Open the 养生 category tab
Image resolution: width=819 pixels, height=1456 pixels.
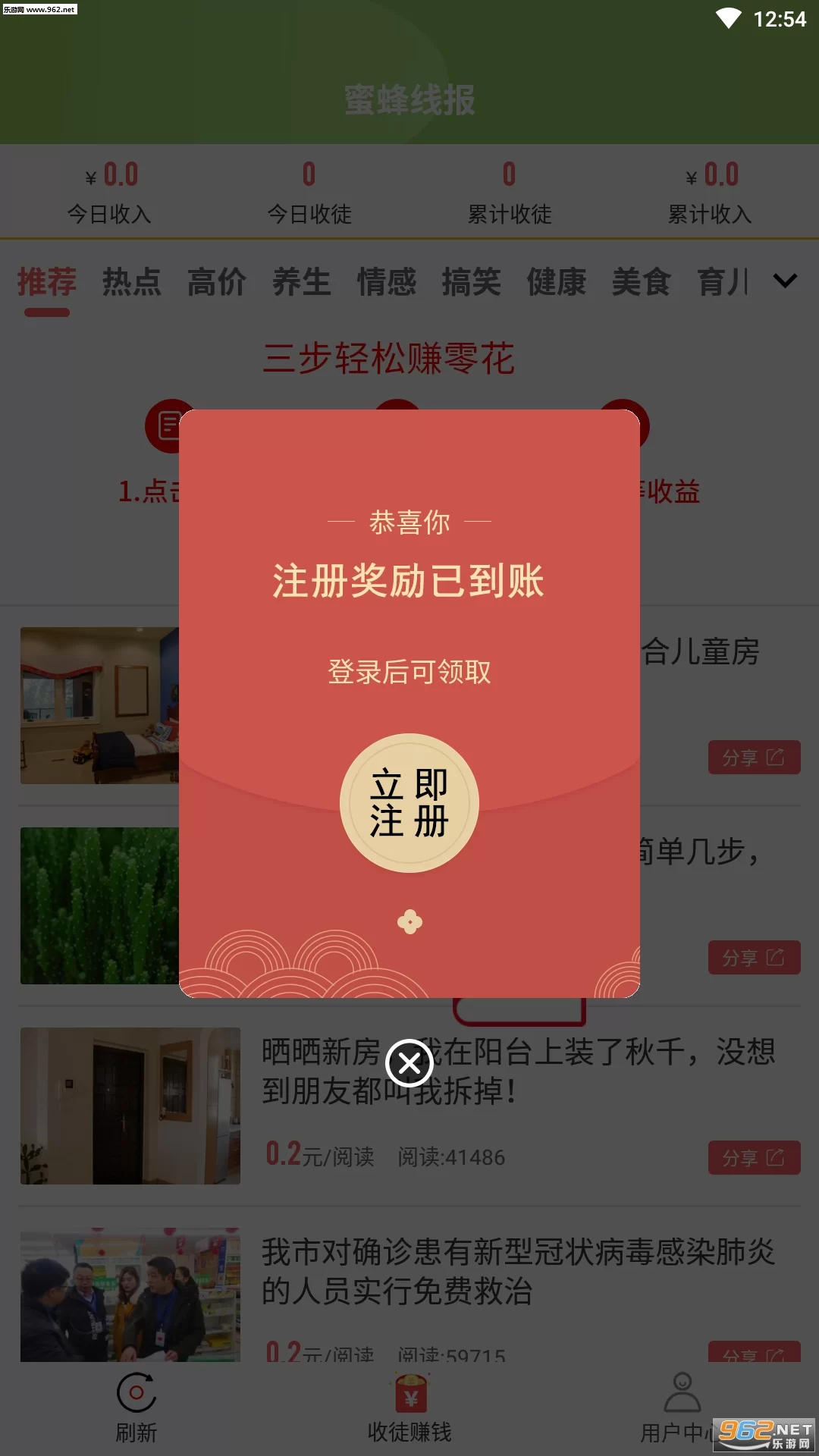click(302, 282)
